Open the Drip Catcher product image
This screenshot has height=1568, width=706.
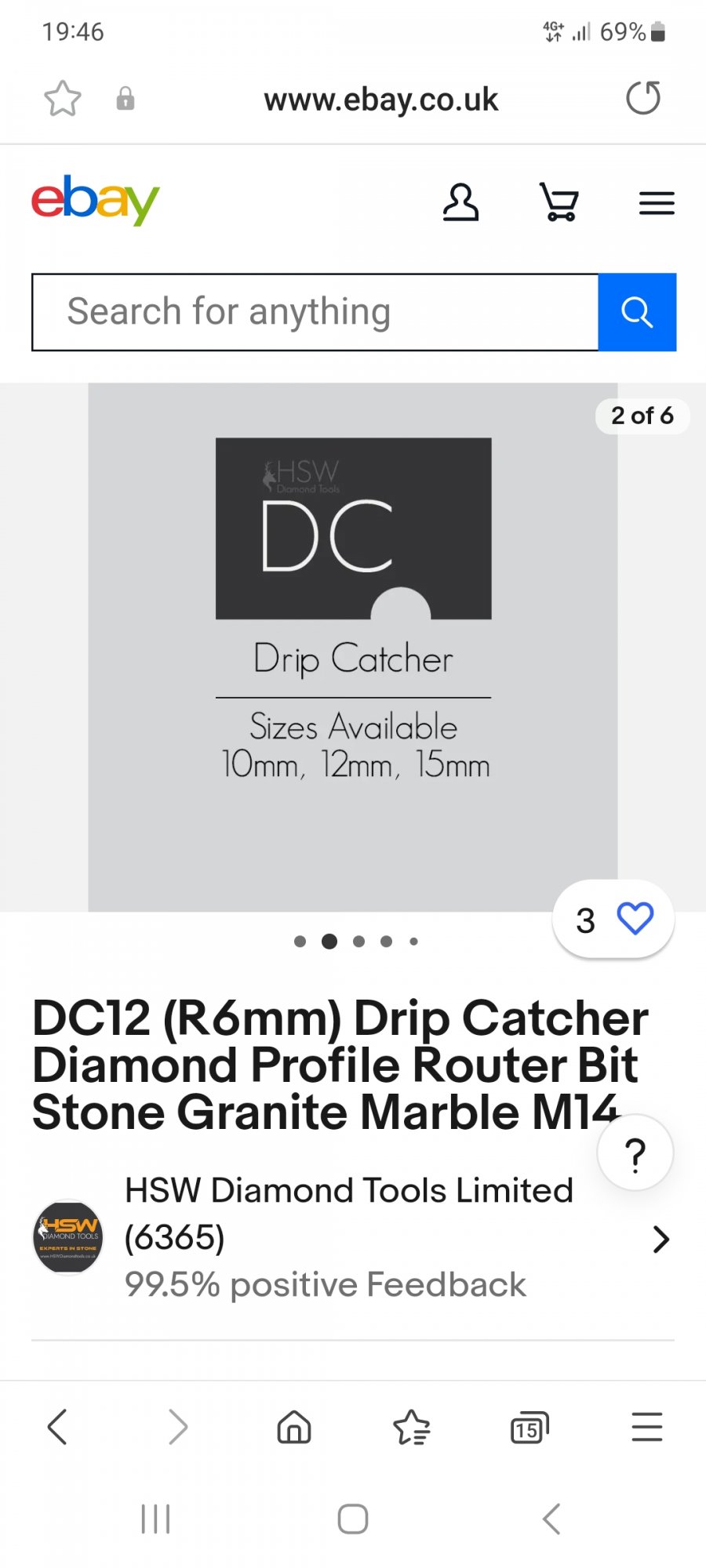(x=353, y=647)
